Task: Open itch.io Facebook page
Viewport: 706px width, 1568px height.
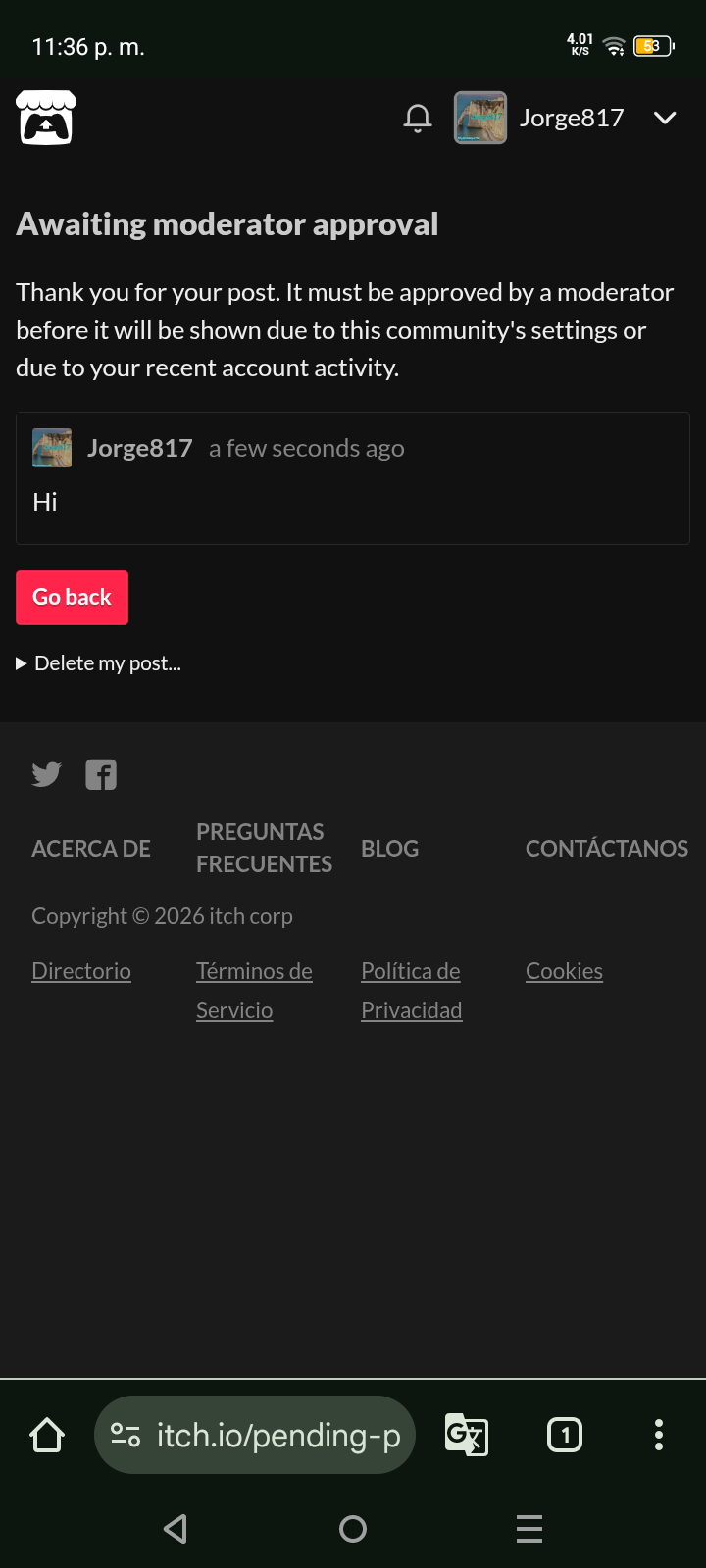Action: [101, 775]
